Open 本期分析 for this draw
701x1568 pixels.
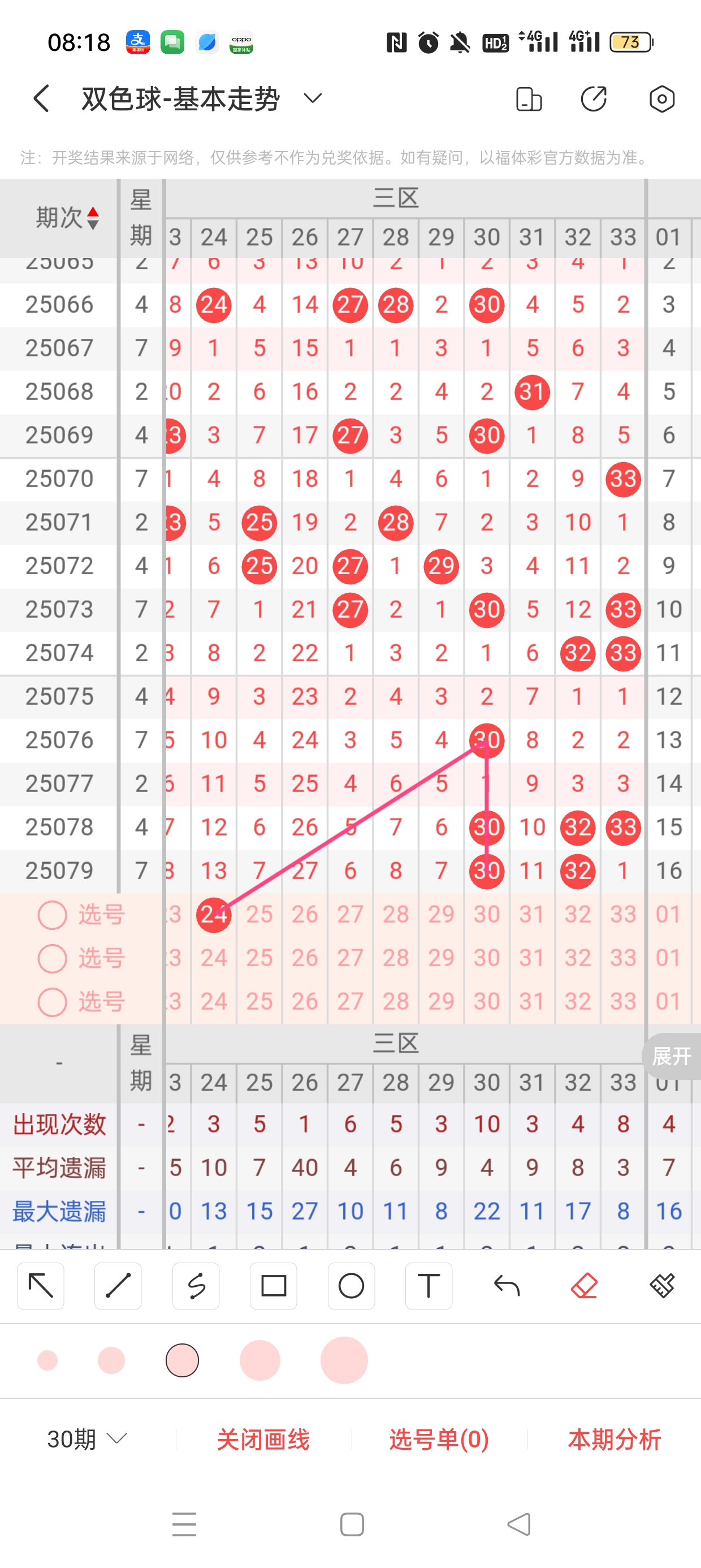tap(614, 1439)
